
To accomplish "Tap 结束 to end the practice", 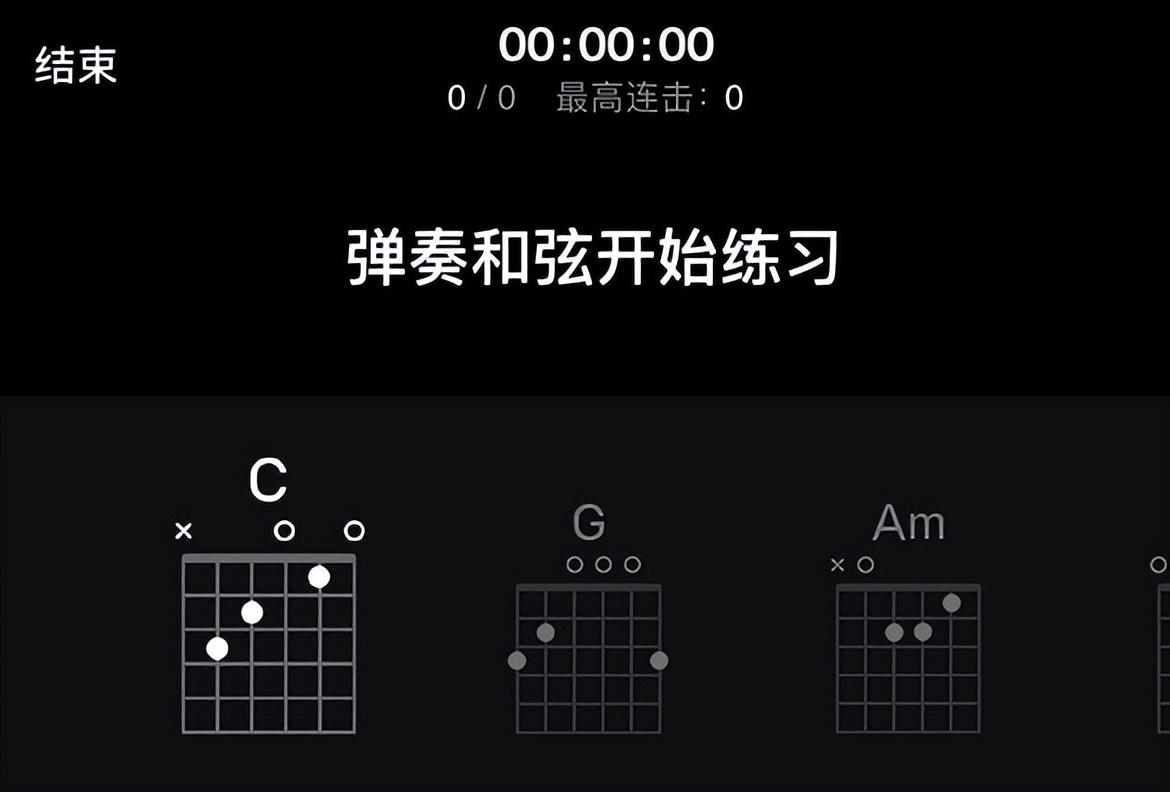I will coord(76,65).
